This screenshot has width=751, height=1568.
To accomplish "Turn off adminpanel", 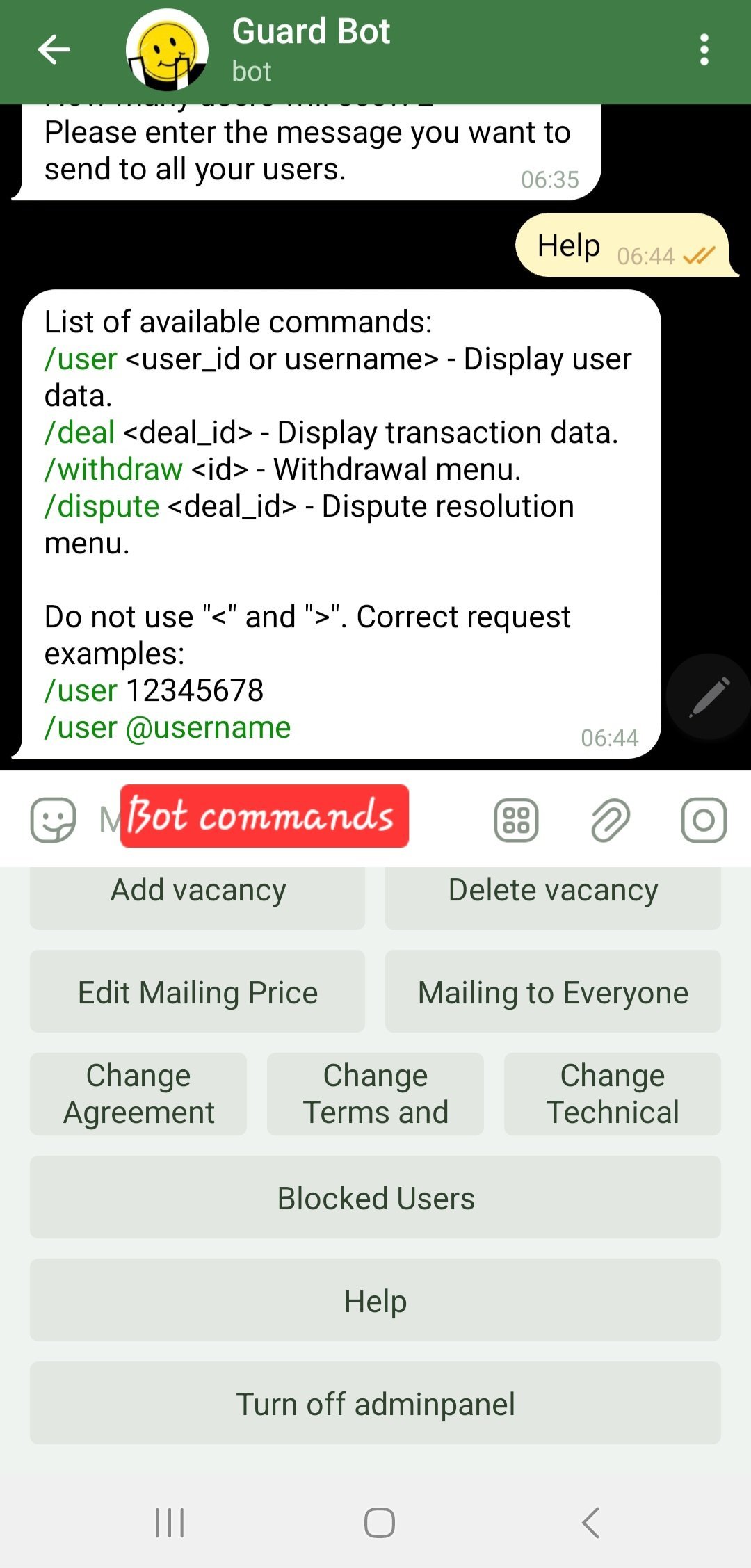I will (375, 1403).
